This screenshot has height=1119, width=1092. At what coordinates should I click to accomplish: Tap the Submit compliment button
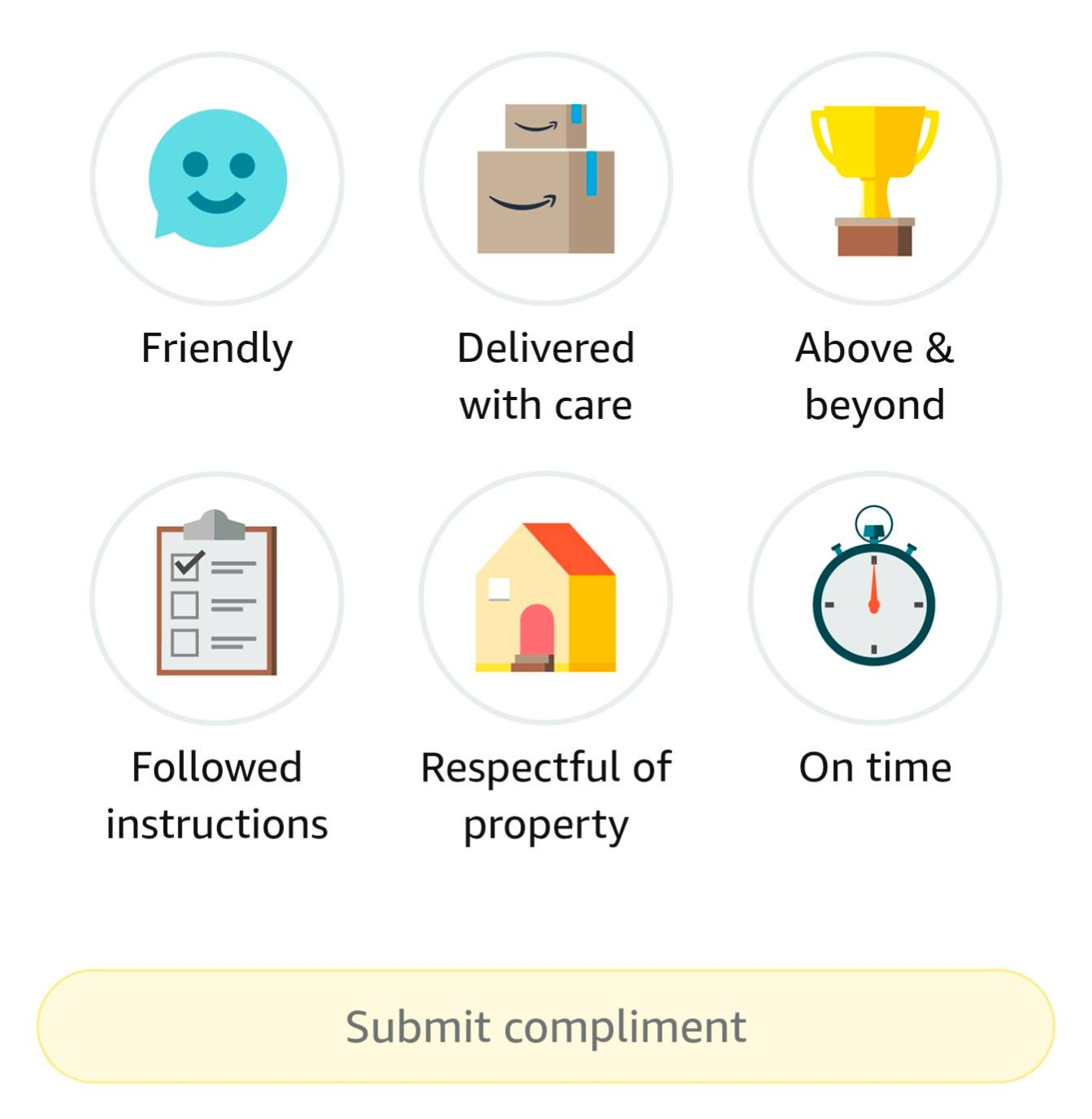pos(546,1026)
